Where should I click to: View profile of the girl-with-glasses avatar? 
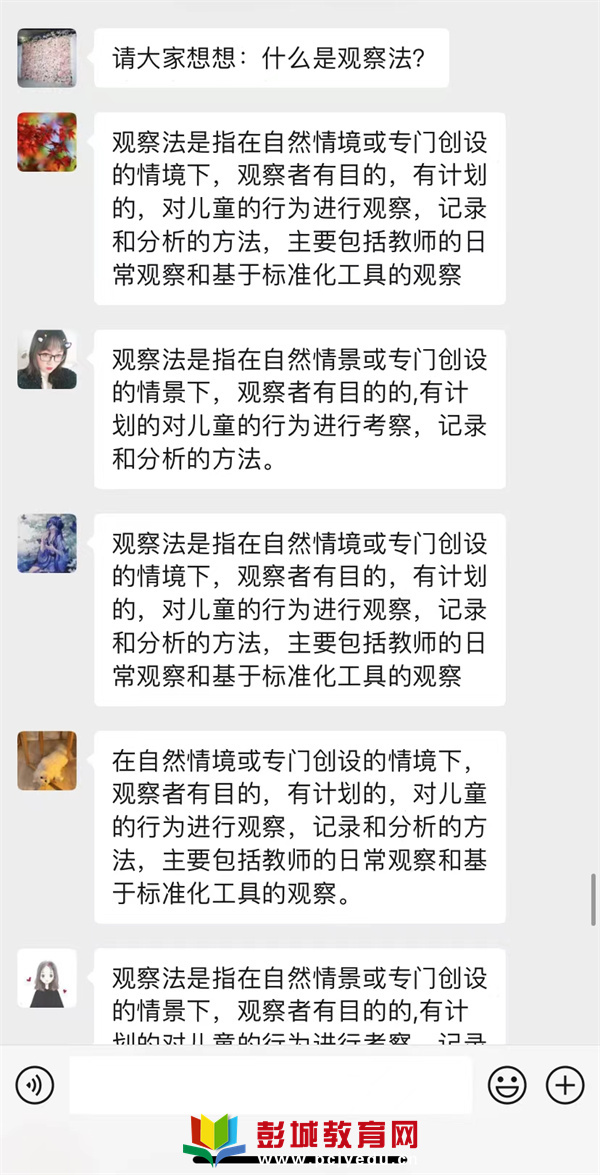click(x=47, y=359)
